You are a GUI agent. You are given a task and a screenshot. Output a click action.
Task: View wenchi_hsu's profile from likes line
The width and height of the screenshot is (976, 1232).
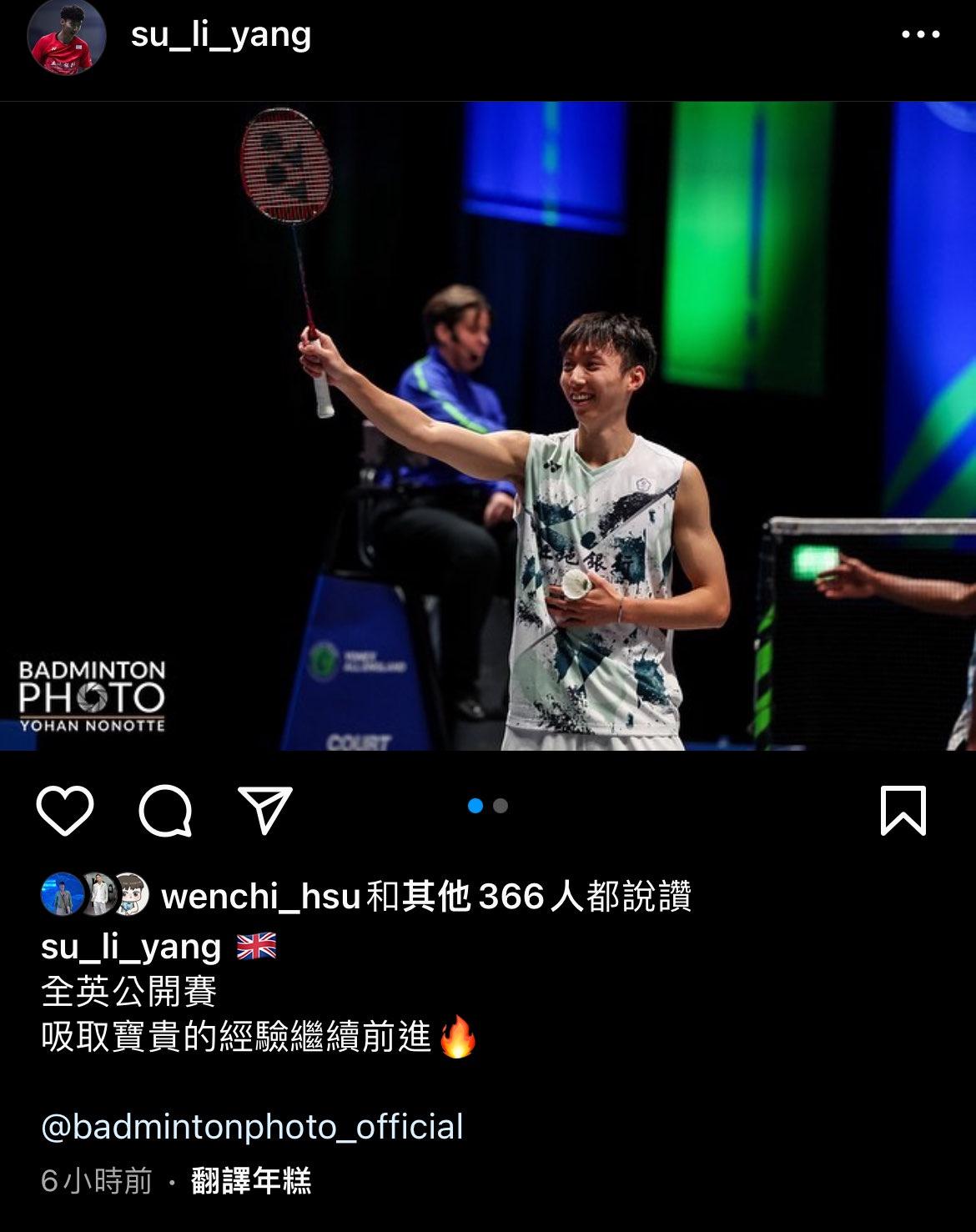pos(260,897)
